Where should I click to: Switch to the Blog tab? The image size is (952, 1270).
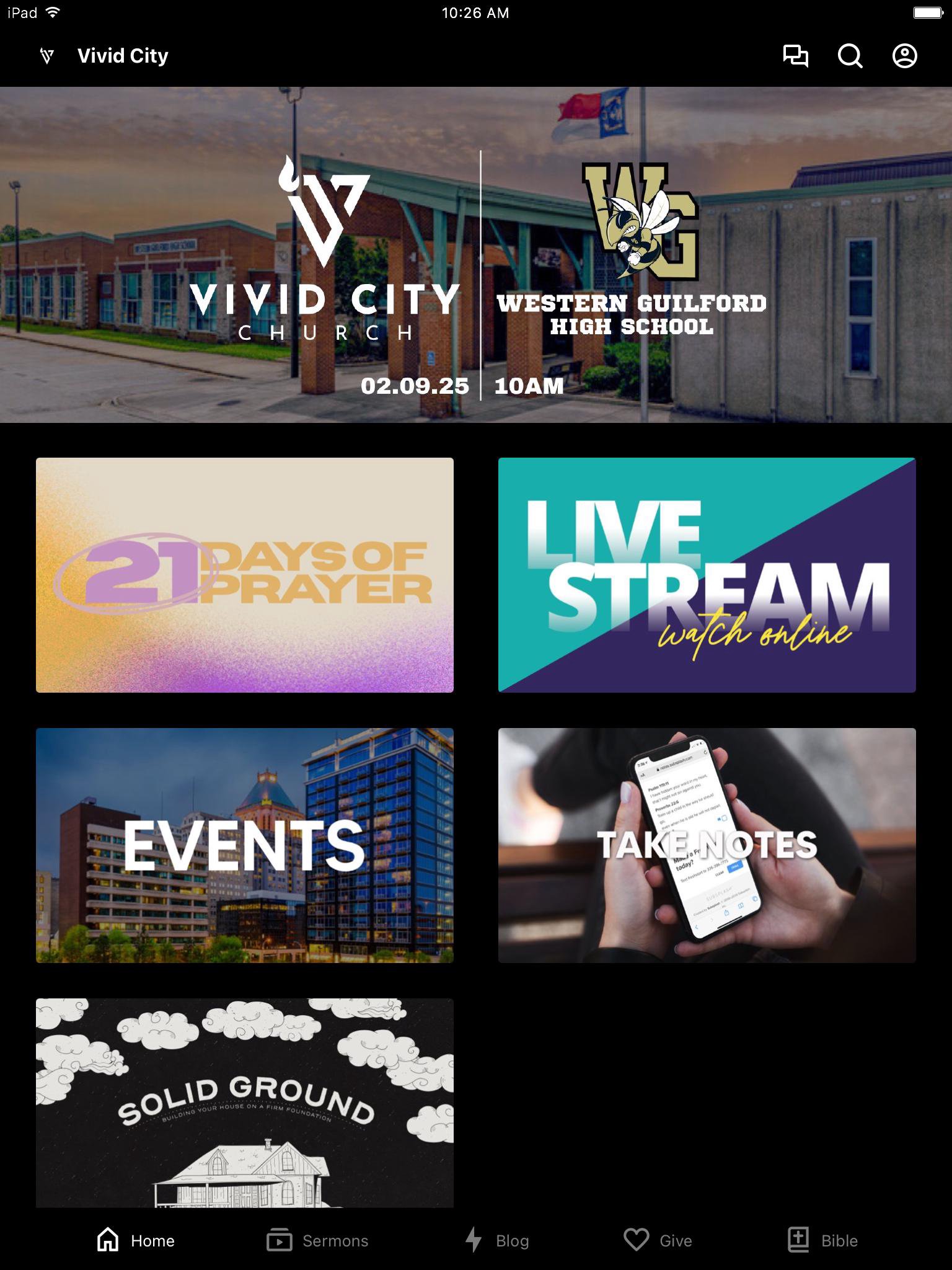497,1240
